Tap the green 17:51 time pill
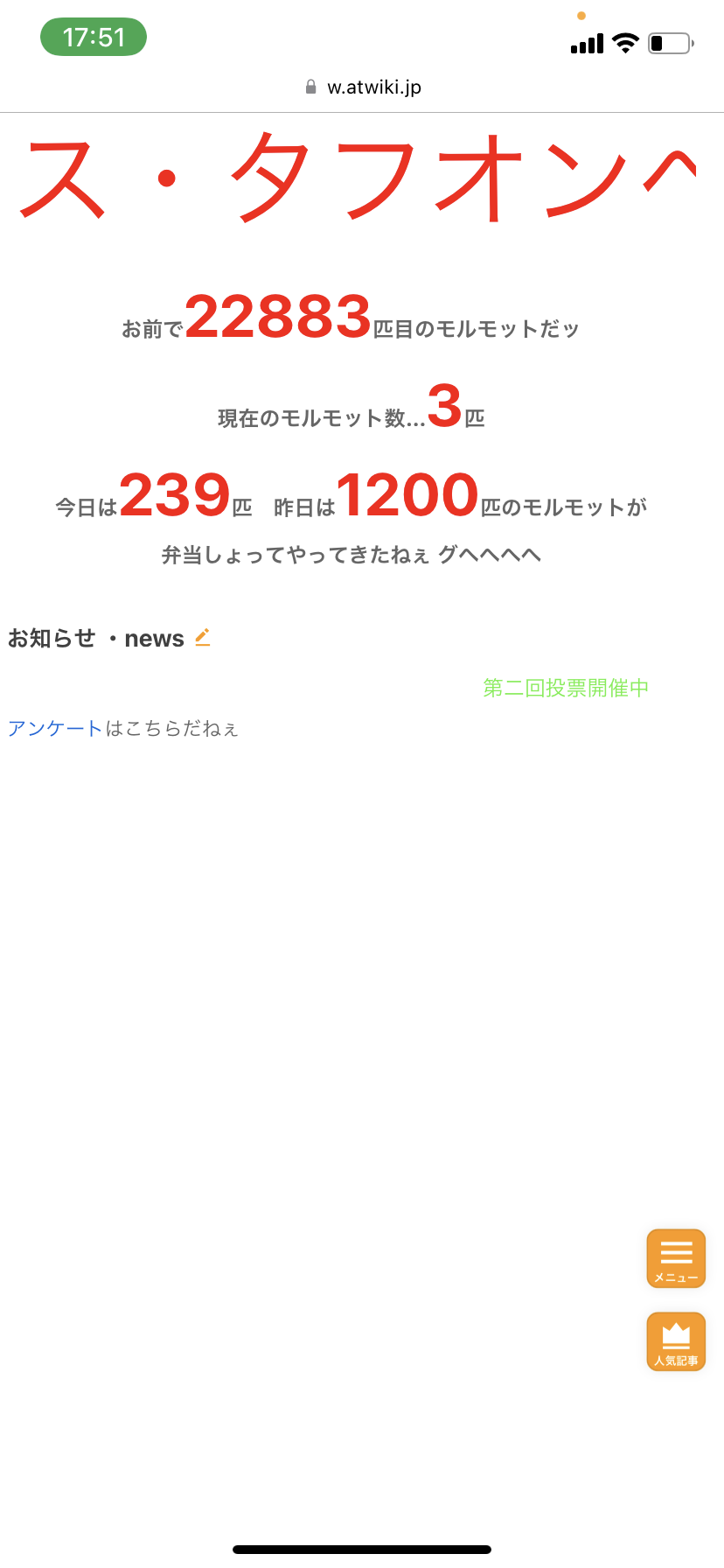724x1568 pixels. [94, 38]
